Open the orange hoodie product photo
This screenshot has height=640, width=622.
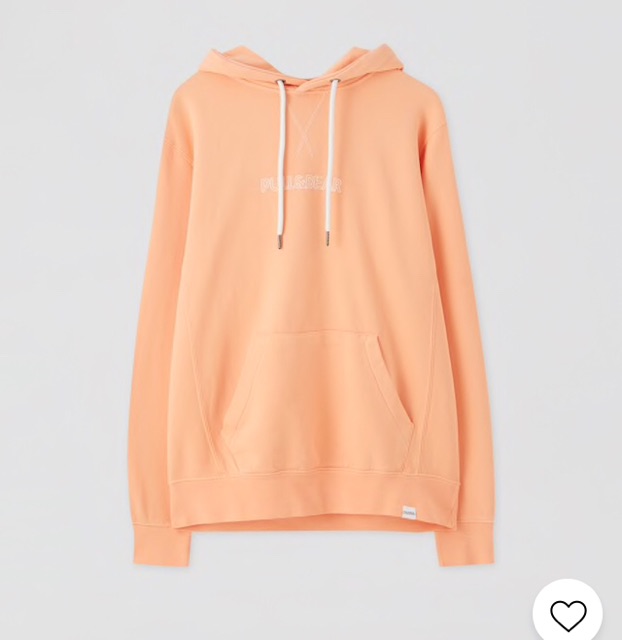(310, 300)
